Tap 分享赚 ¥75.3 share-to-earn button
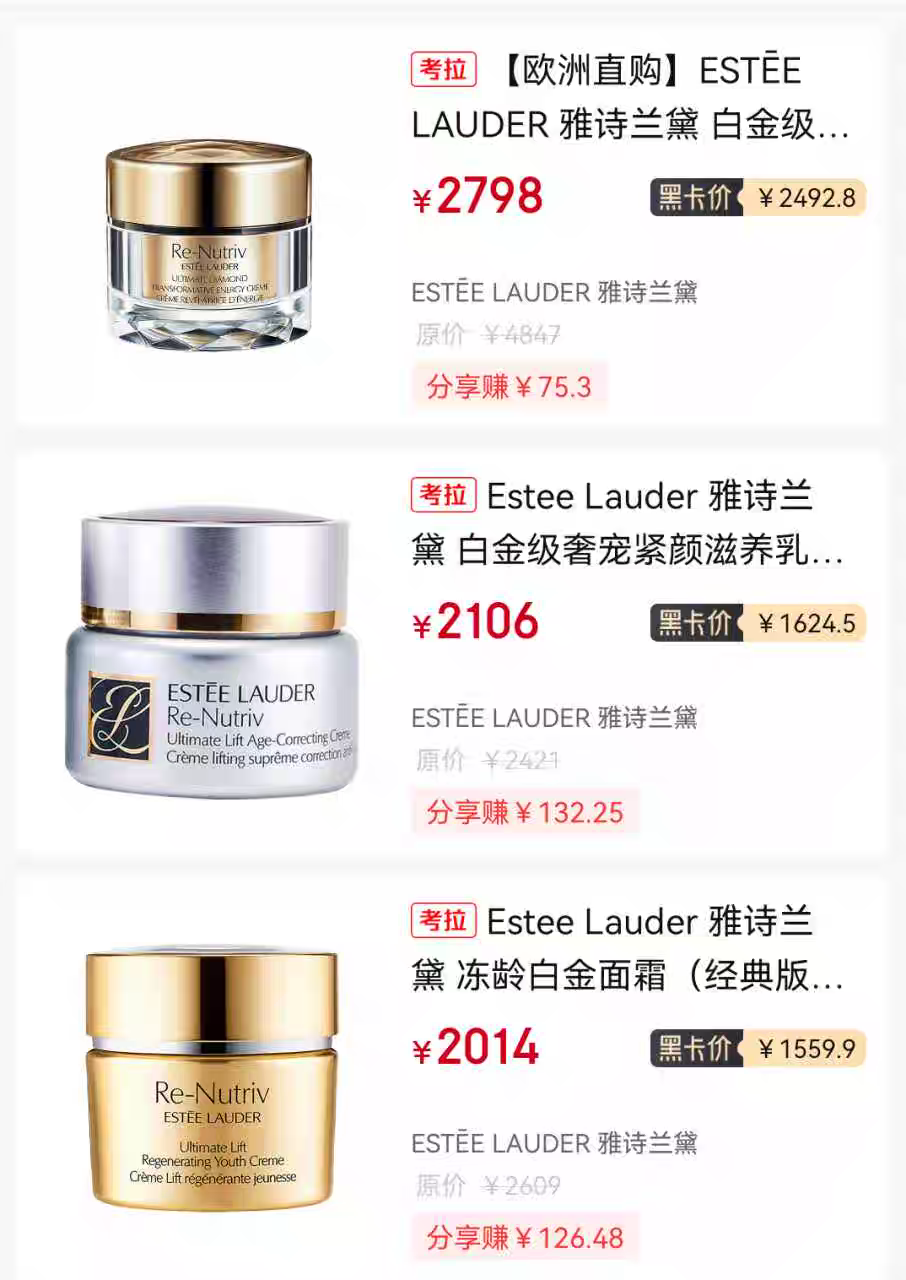Screen dimensions: 906x1280 509,387
